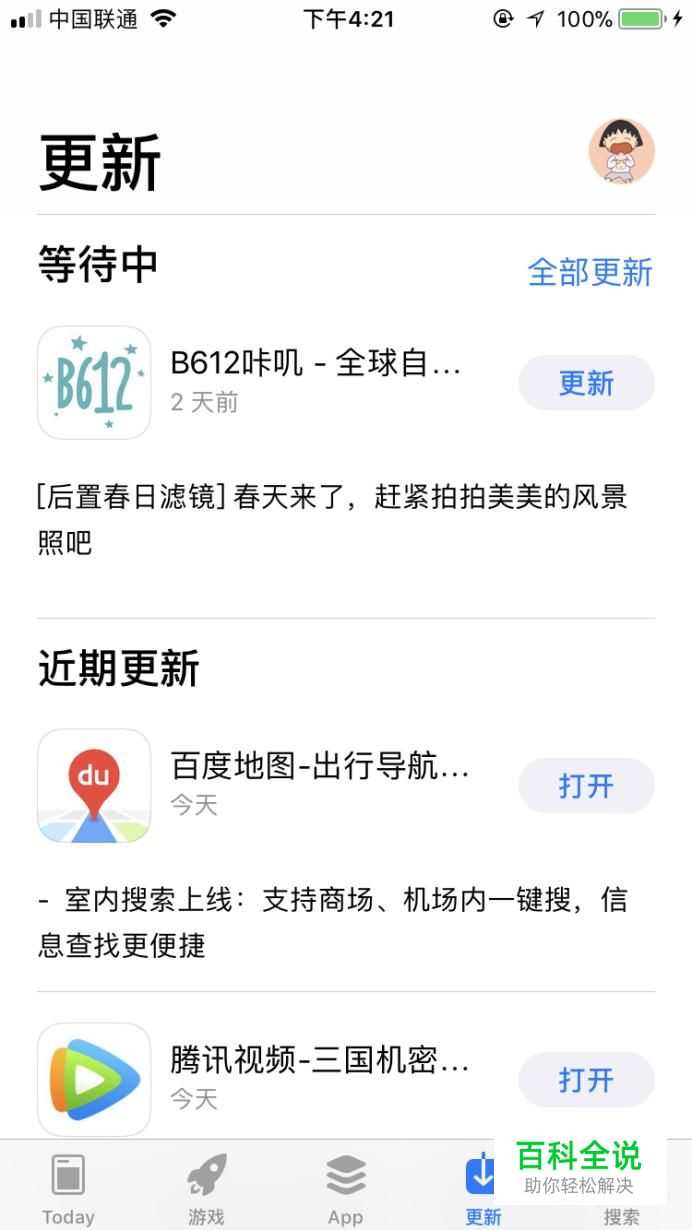Tap 全部更新 to update all apps
The image size is (692, 1230).
590,272
